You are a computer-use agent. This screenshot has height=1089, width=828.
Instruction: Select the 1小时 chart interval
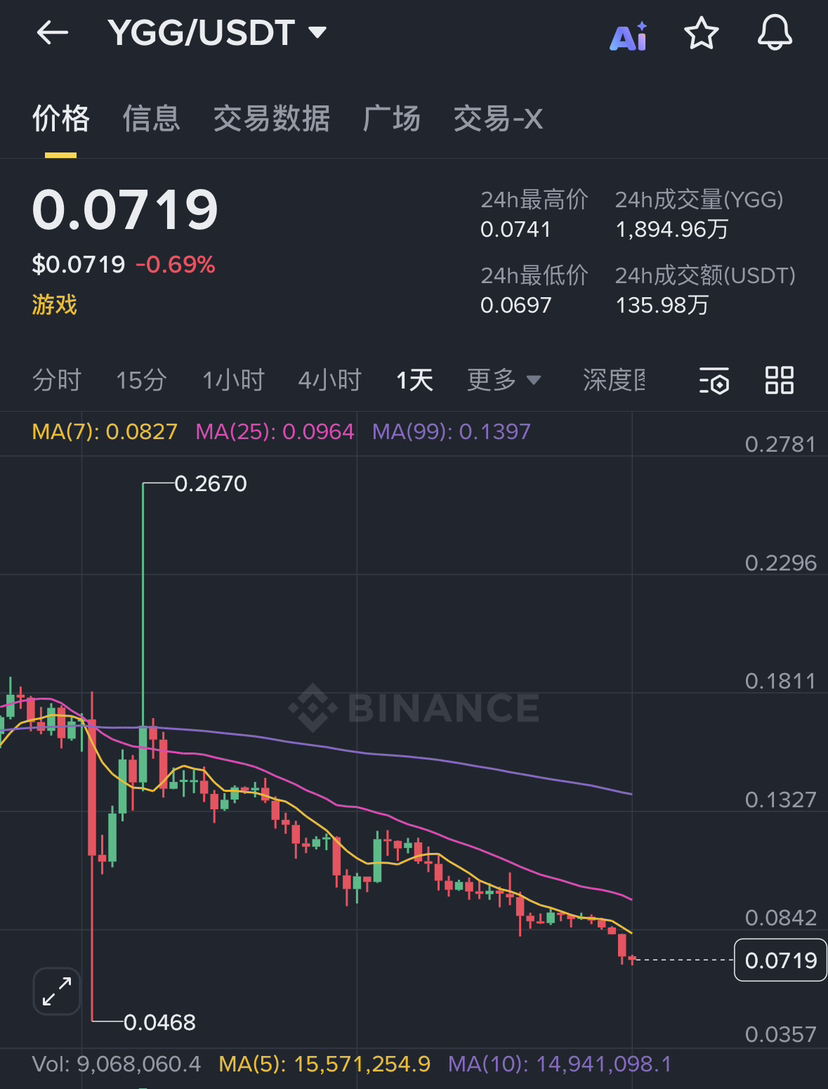[x=233, y=380]
